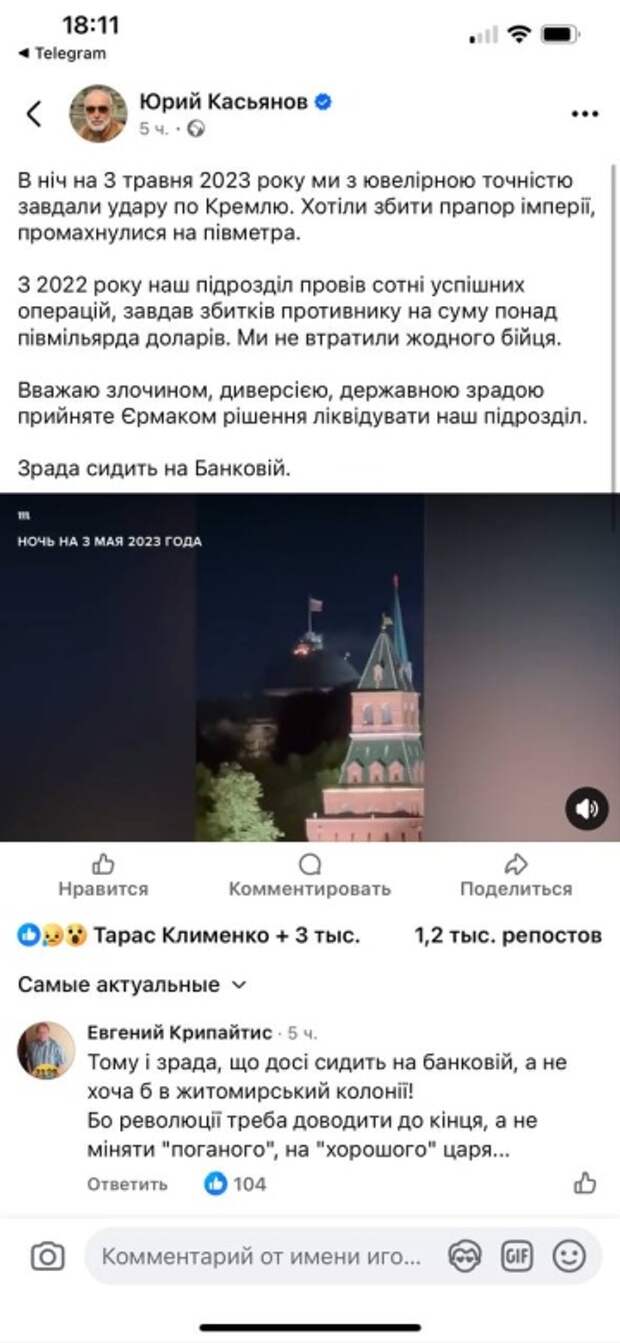Expand the Самые актуальные comment sorting

pos(132,984)
